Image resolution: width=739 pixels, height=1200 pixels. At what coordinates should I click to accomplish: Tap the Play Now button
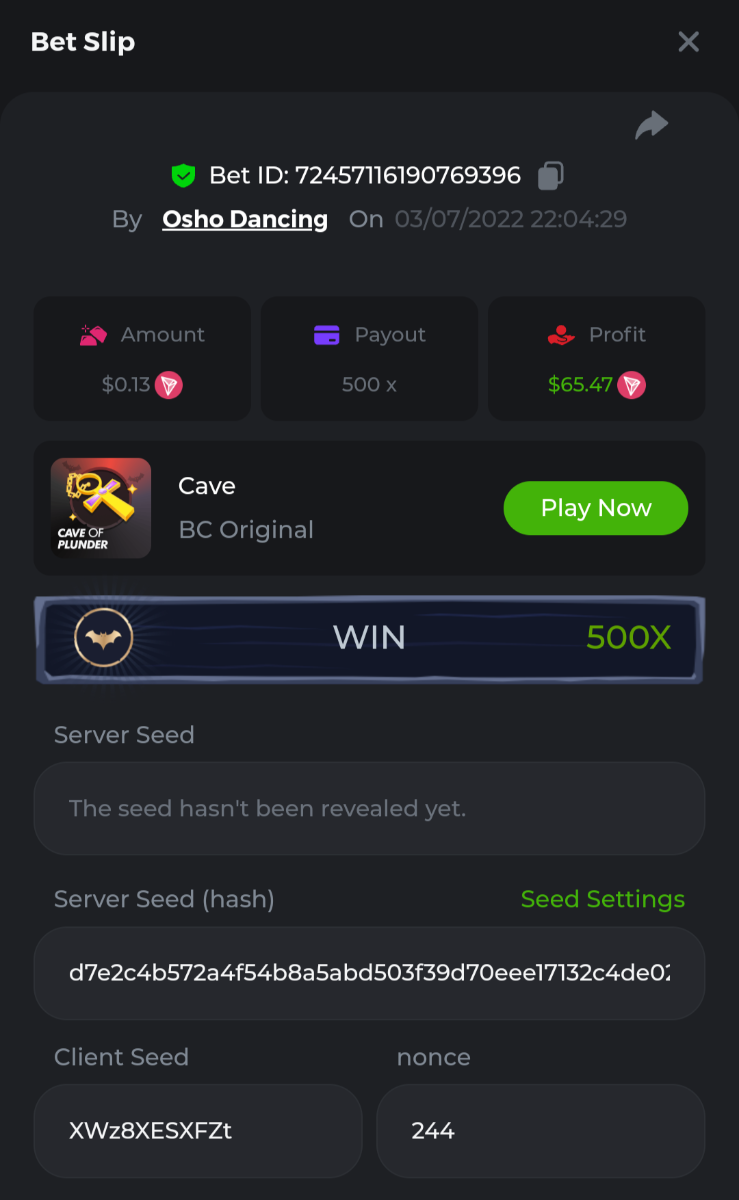coord(596,508)
